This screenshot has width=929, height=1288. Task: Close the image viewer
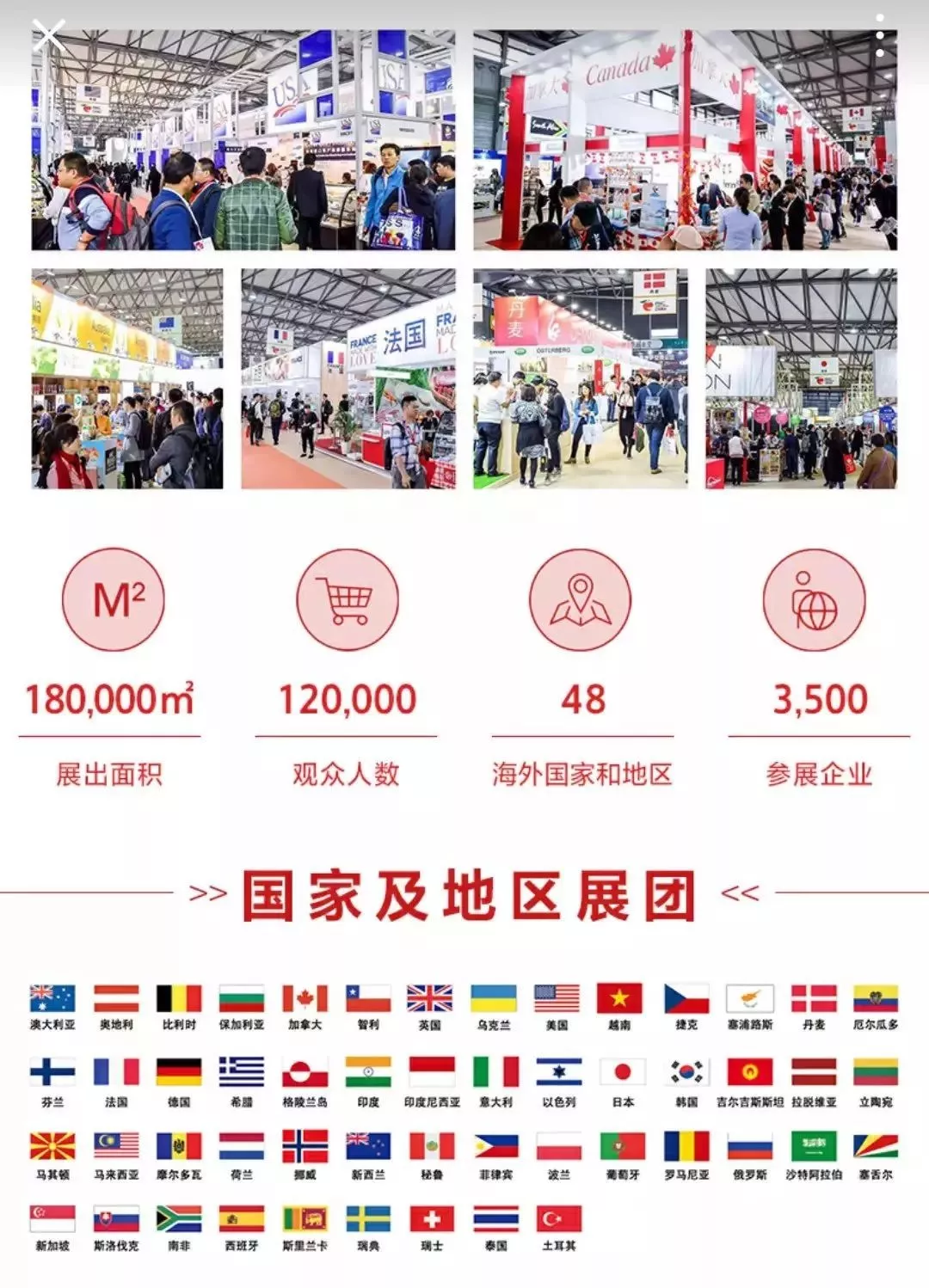point(48,37)
